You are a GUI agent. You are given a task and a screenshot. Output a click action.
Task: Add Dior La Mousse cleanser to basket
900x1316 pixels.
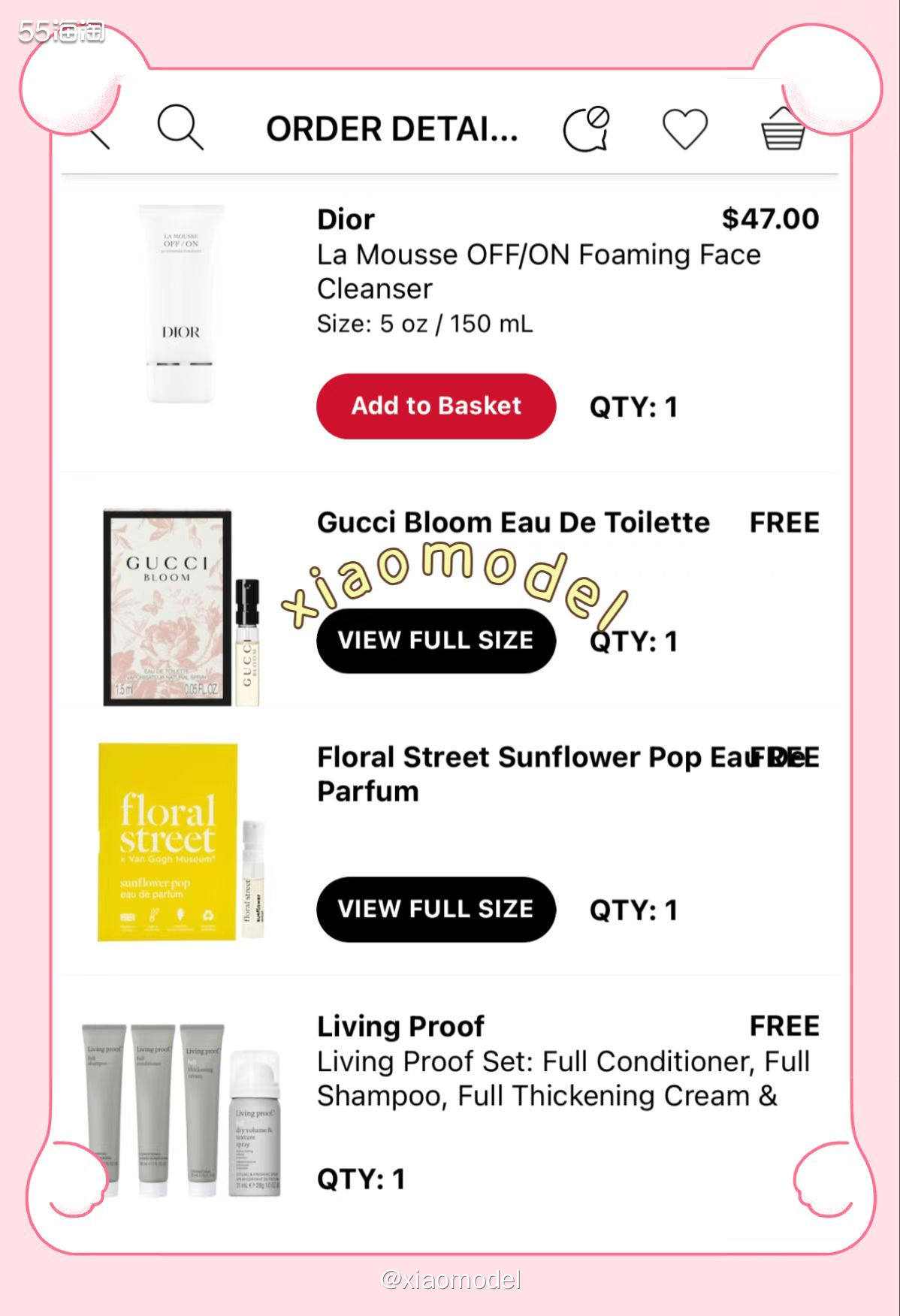[436, 406]
